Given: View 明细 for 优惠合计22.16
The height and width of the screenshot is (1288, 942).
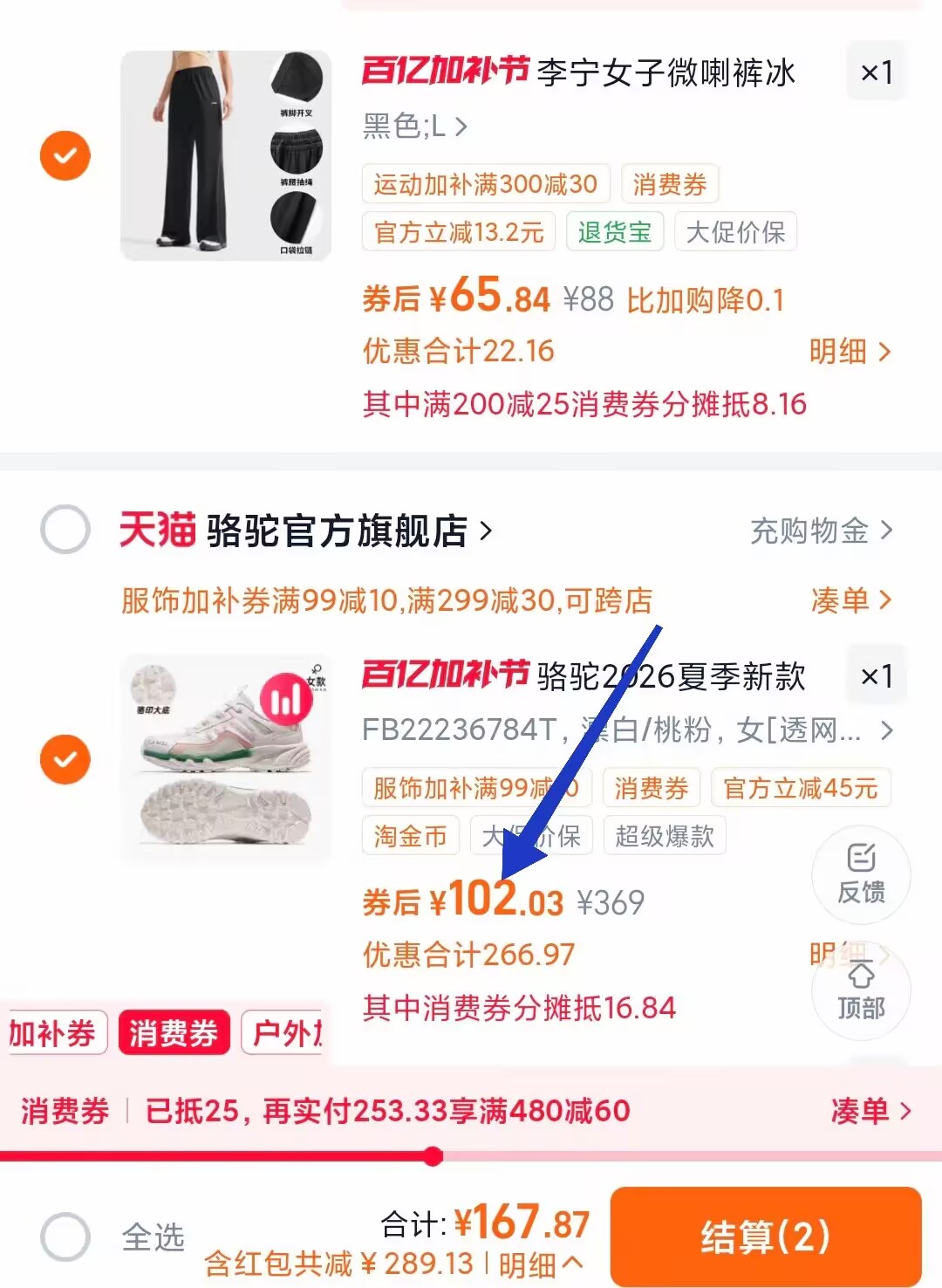Looking at the screenshot, I should click(850, 352).
